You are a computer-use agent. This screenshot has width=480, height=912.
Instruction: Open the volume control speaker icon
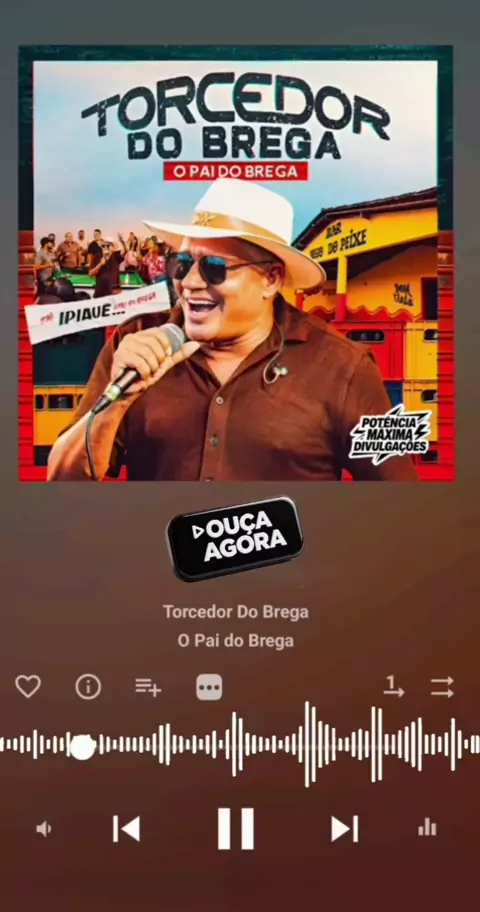[44, 829]
